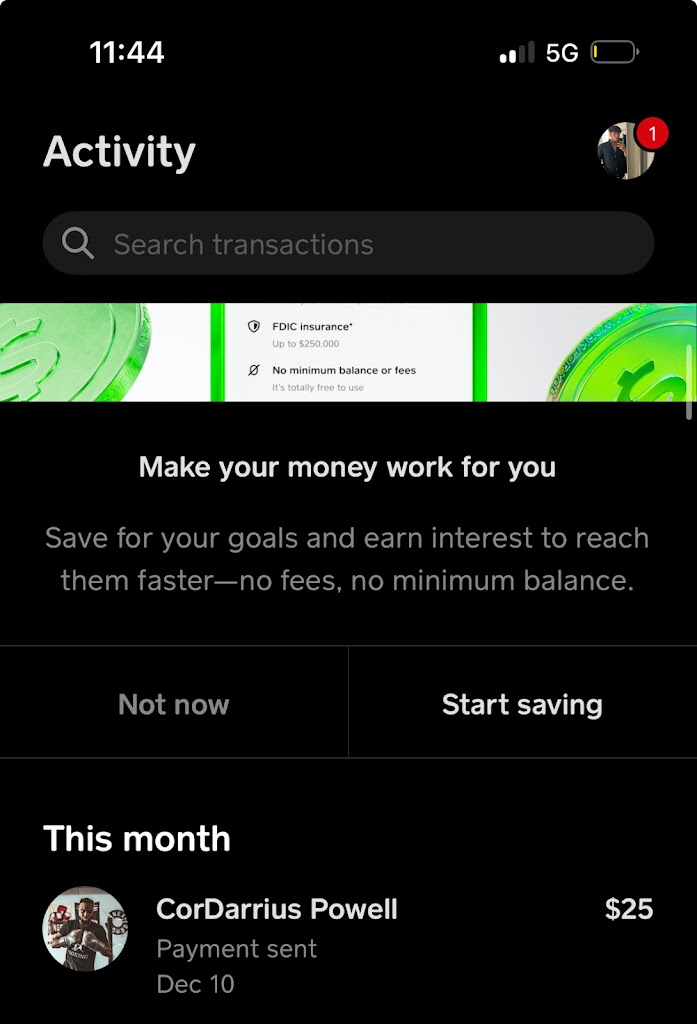Open the profile avatar with notification badge
Image resolution: width=697 pixels, height=1024 pixels.
tap(627, 151)
